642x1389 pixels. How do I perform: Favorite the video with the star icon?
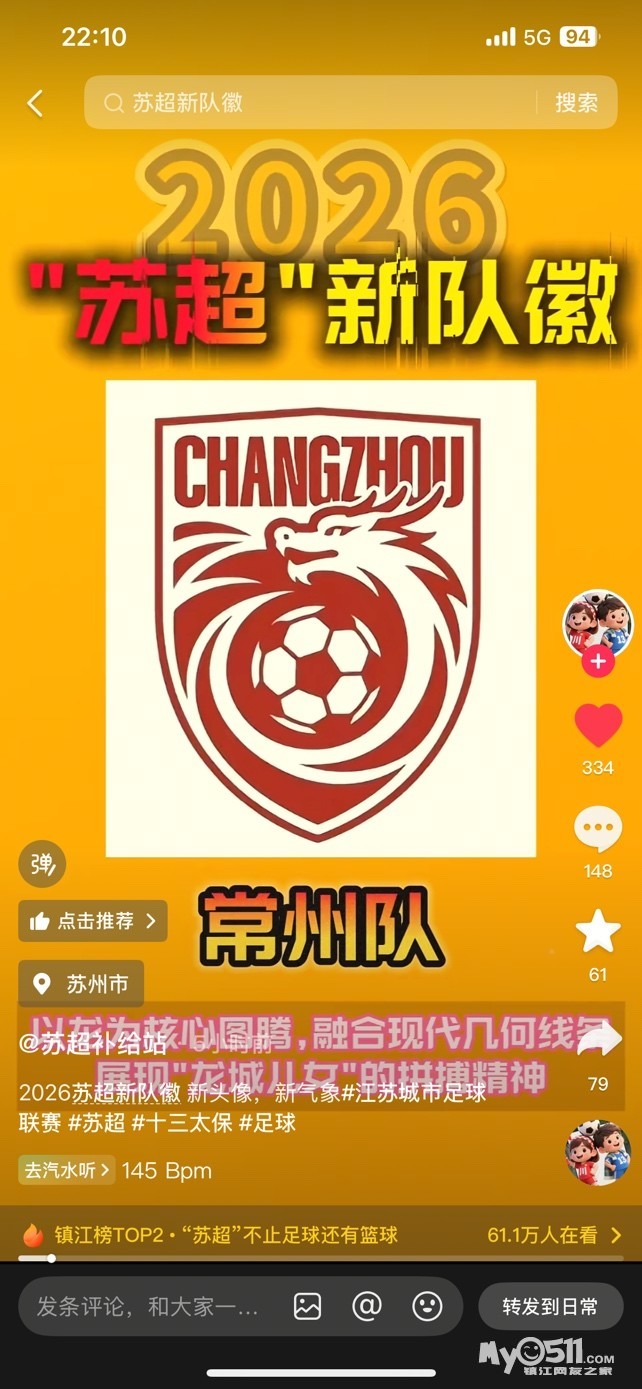(x=598, y=932)
